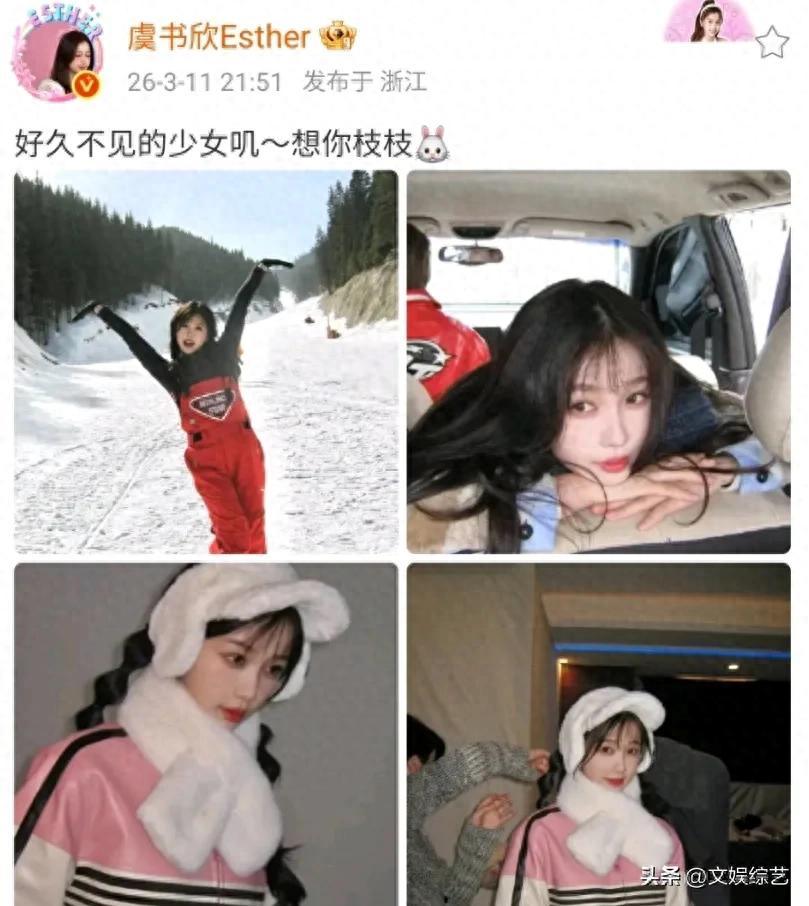This screenshot has width=809, height=906.
Task: Open the close-up white fluffy hat photo
Action: click(x=205, y=734)
